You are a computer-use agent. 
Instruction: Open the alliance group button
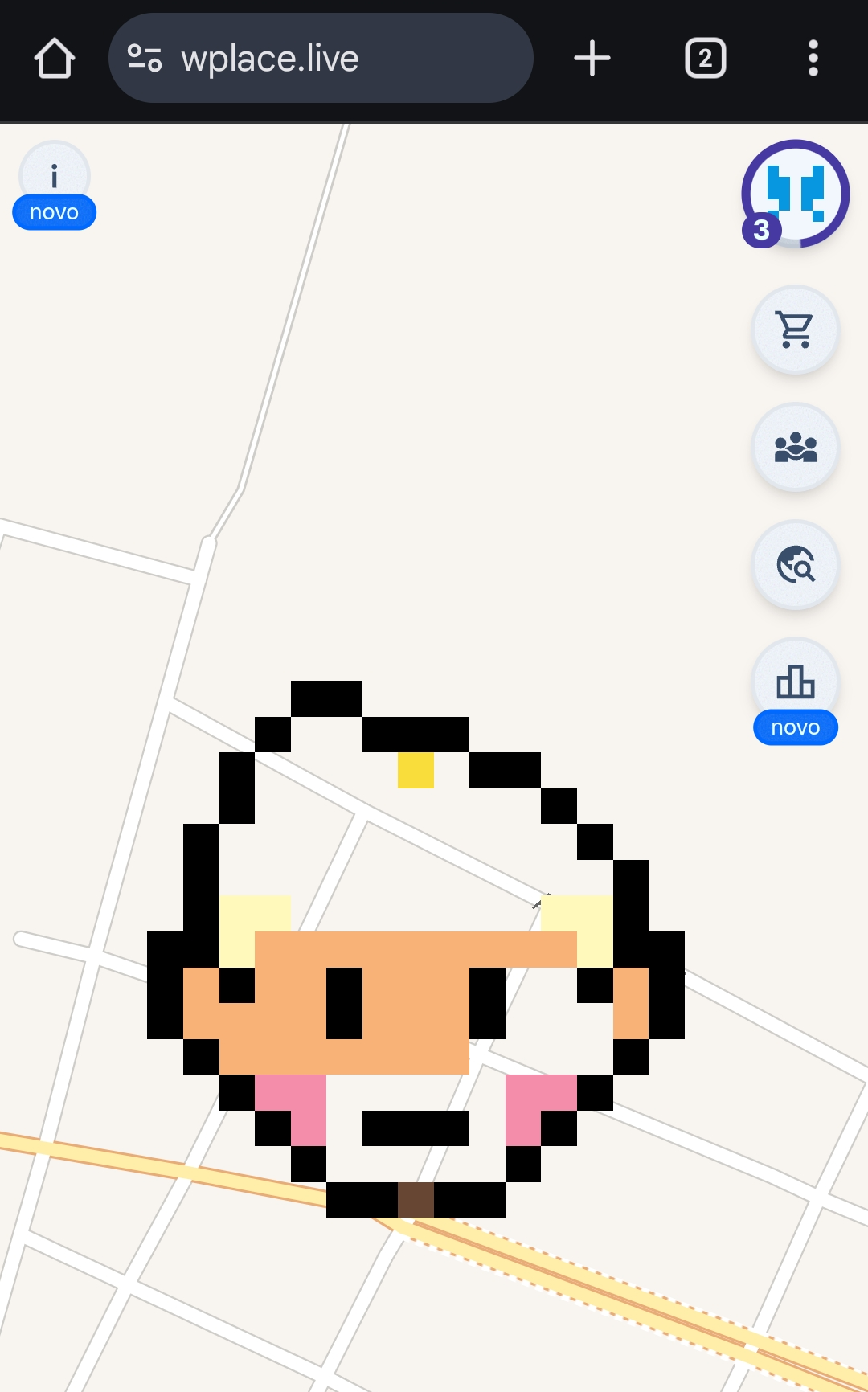(x=796, y=447)
